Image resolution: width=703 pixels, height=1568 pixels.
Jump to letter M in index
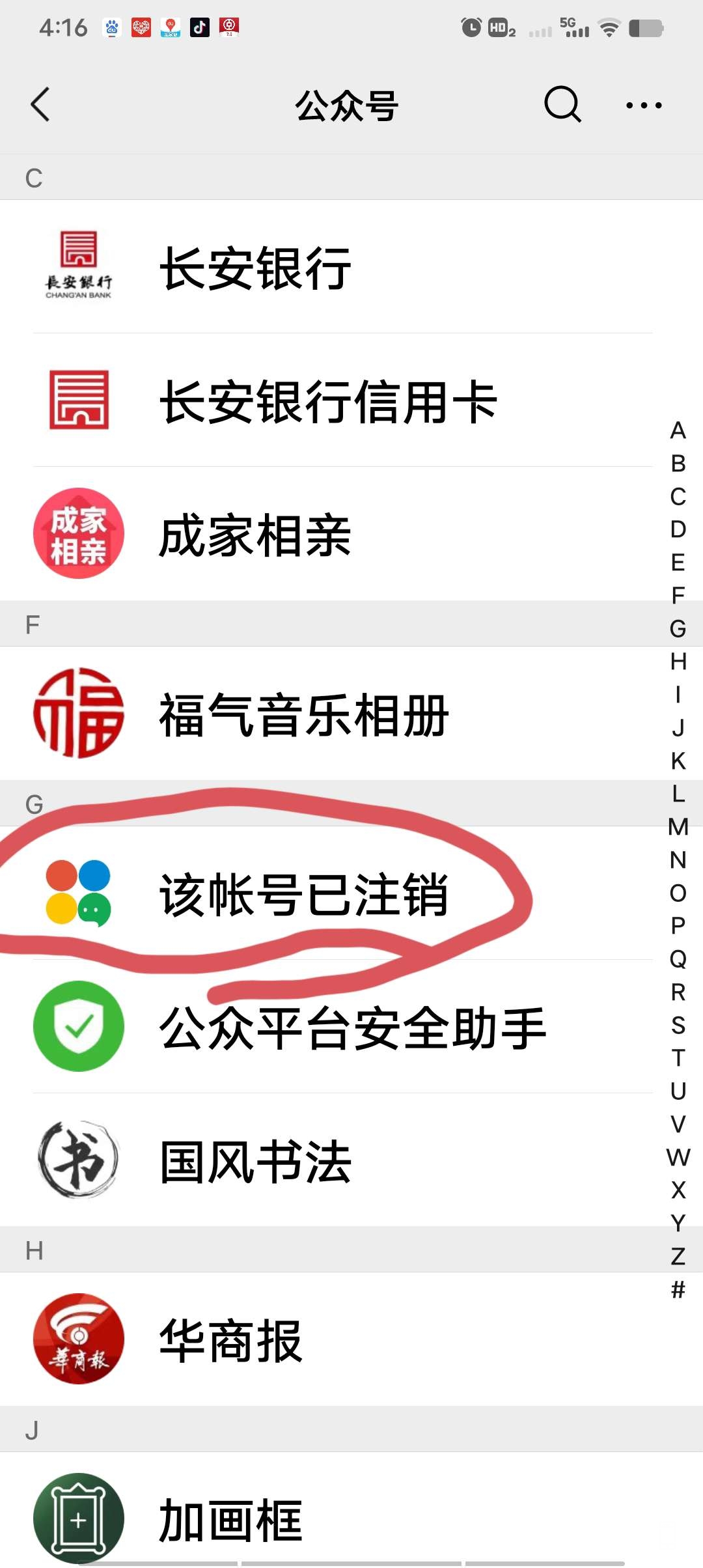point(678,827)
